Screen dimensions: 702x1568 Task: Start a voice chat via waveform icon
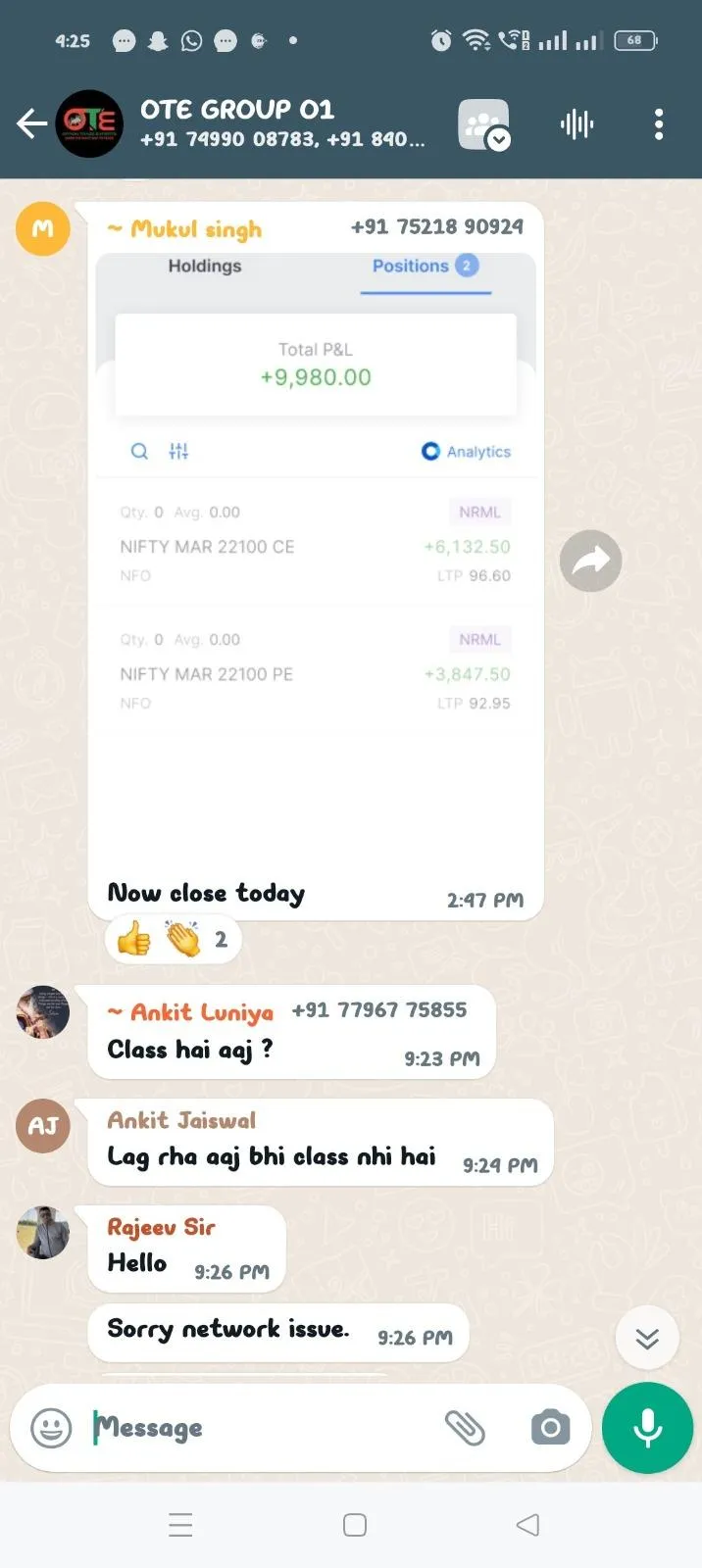coord(577,124)
